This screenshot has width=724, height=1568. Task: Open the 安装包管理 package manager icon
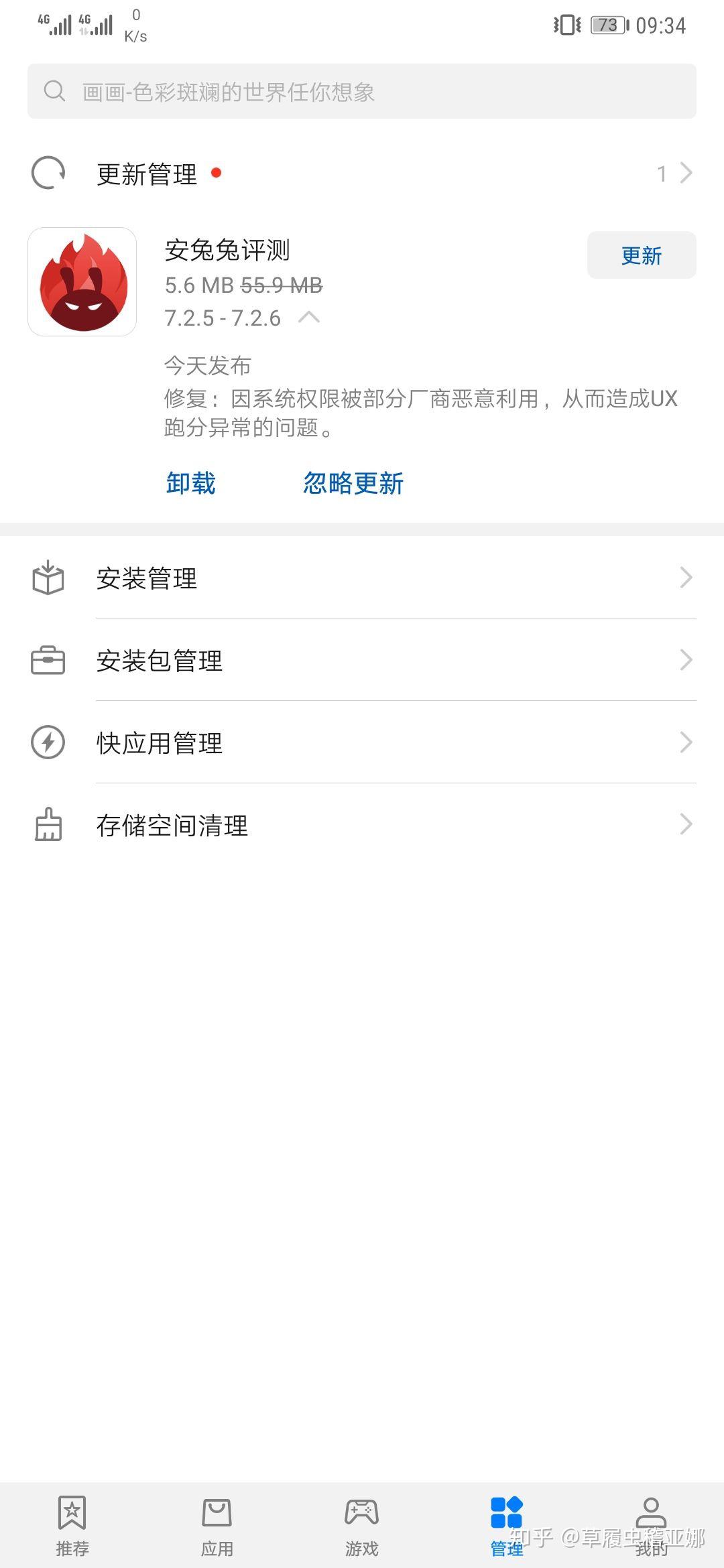tap(47, 661)
